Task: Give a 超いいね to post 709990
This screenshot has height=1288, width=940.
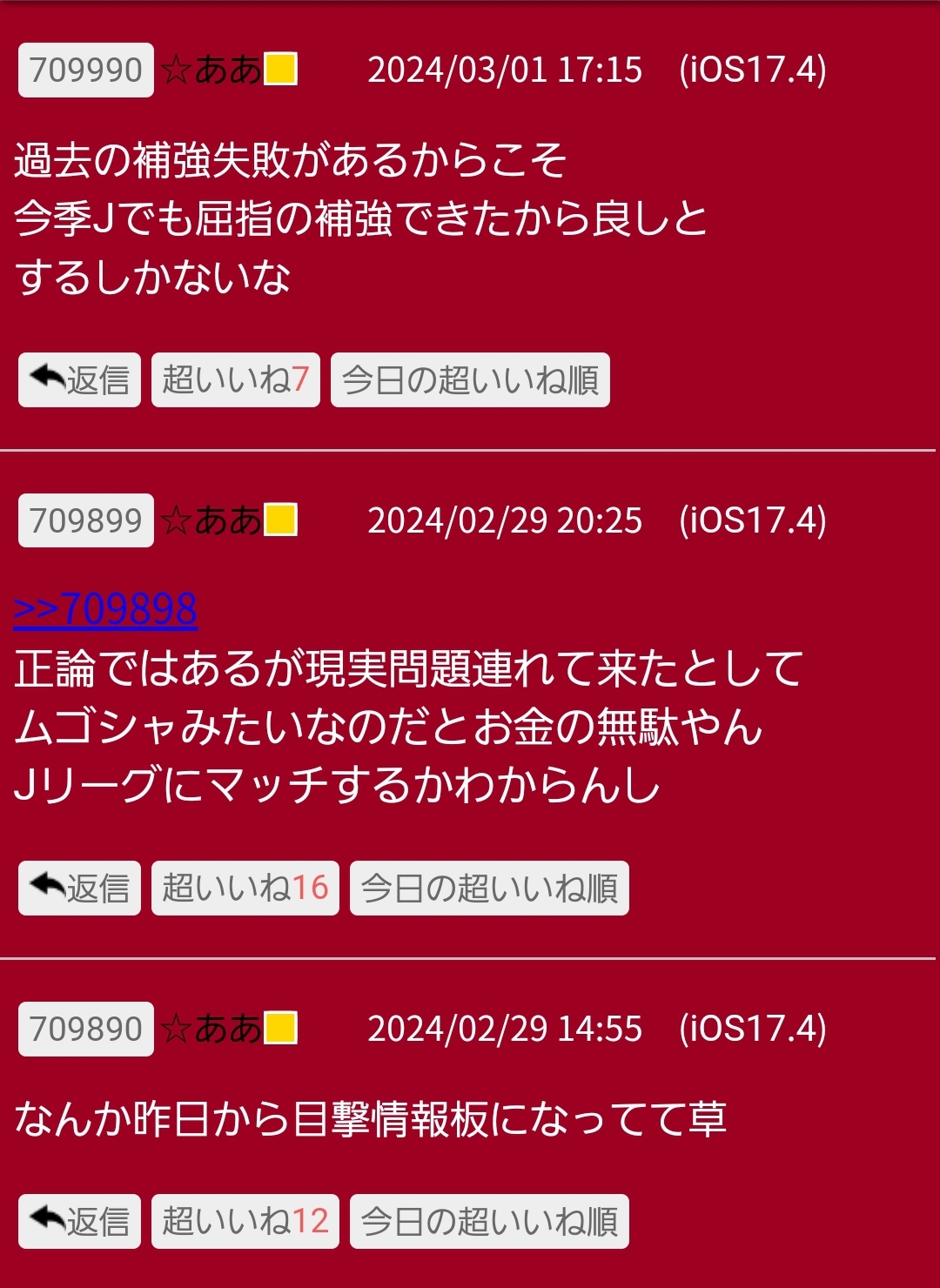Action: 235,379
